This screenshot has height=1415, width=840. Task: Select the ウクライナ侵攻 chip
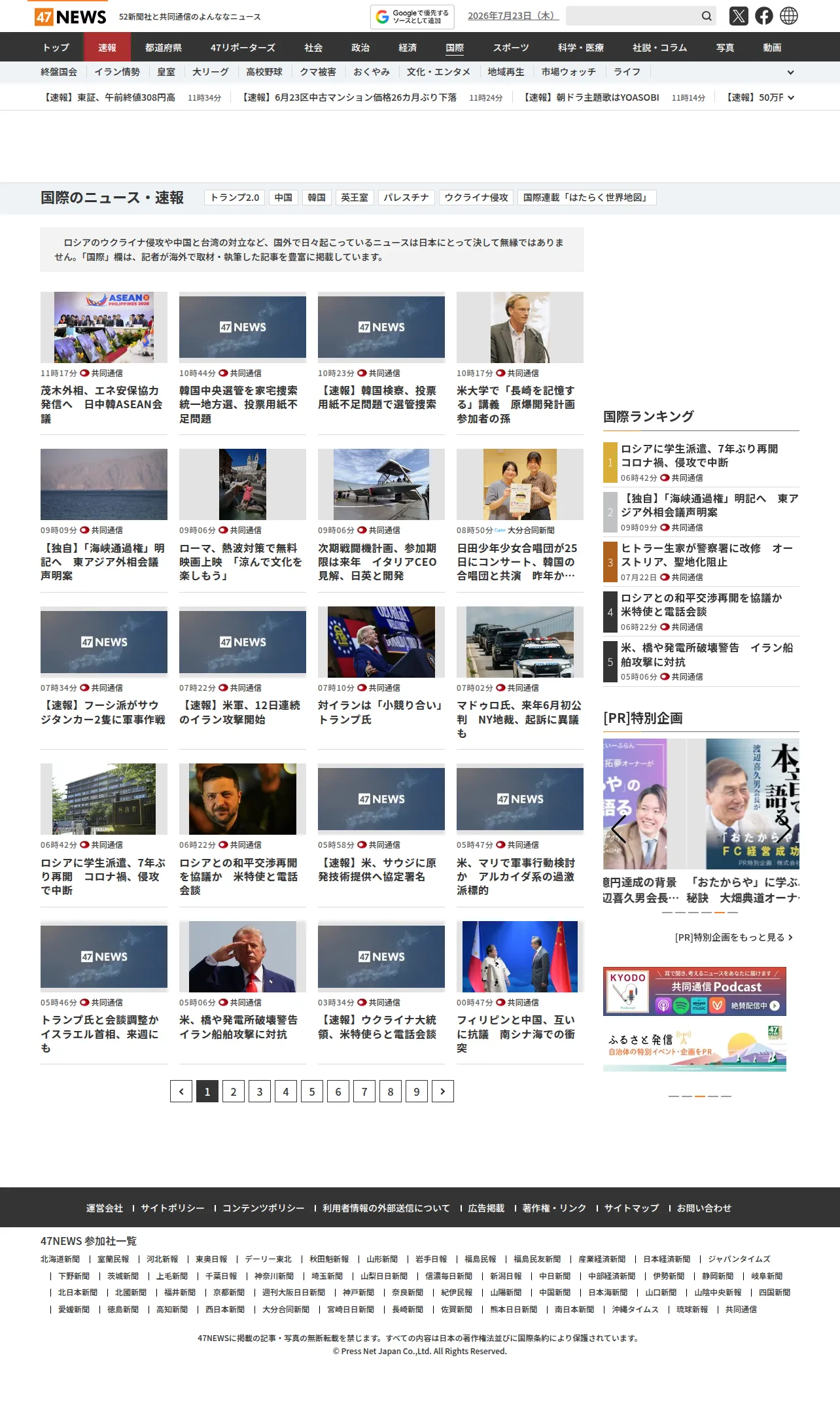tap(476, 198)
